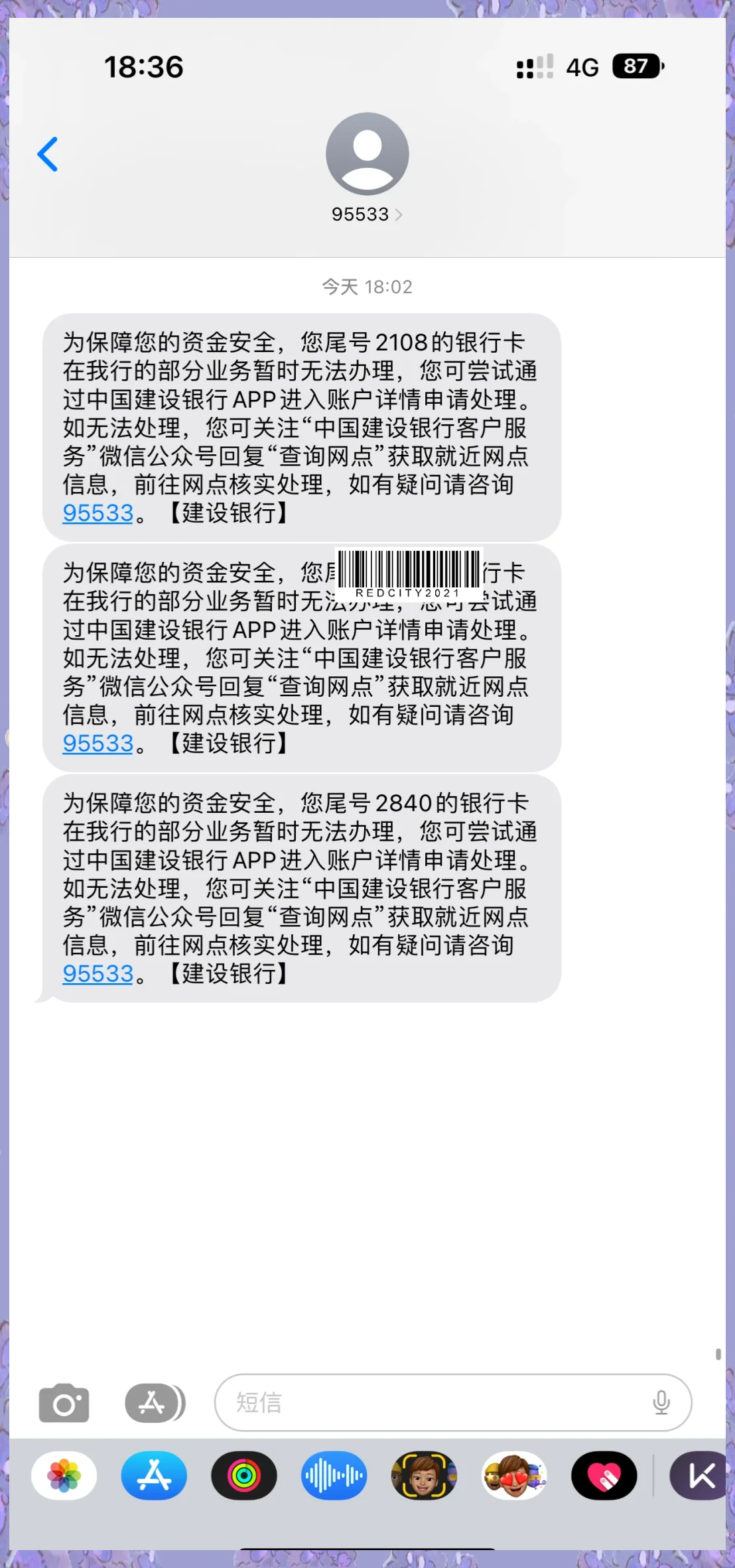Viewport: 735px width, 1568px height.
Task: Open the Digital Touch heart app
Action: (604, 1476)
